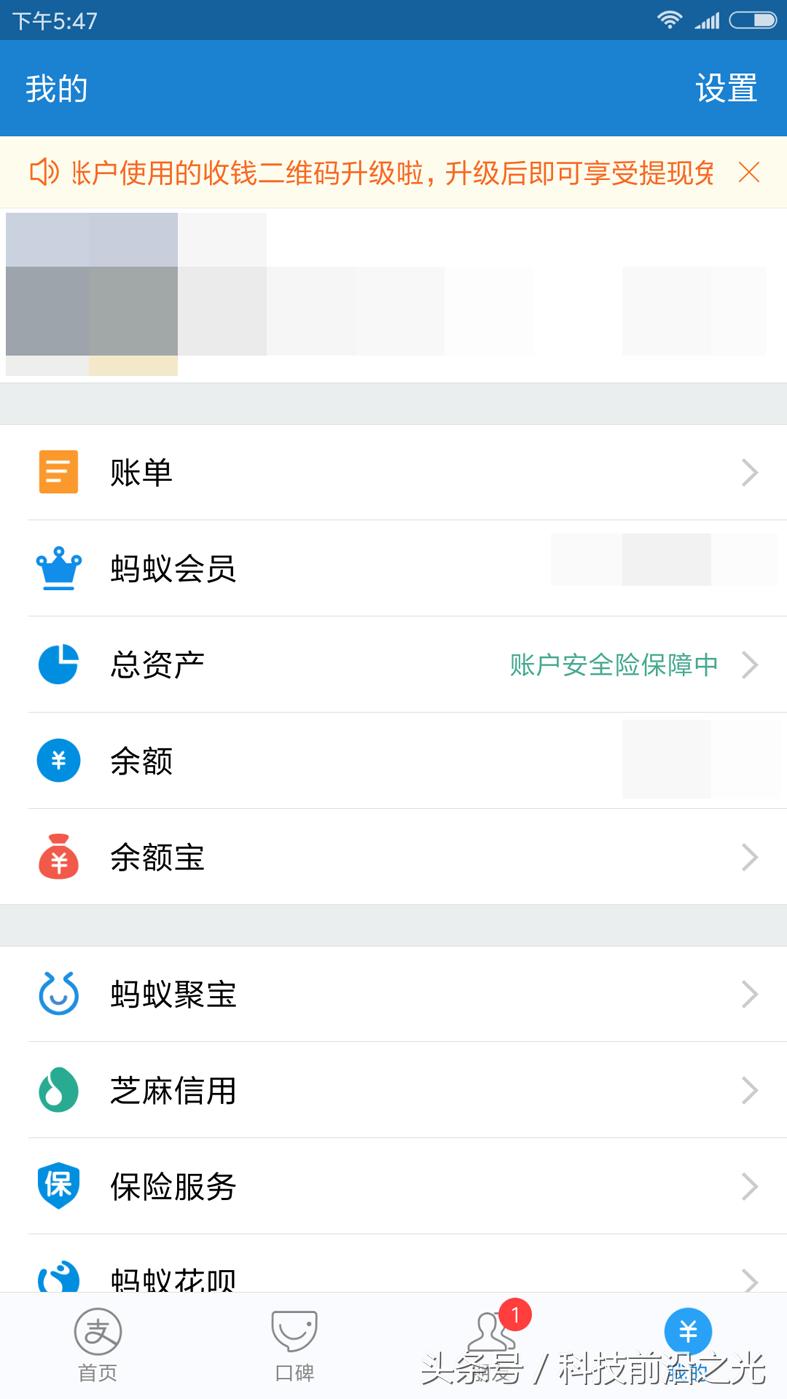Dismiss the QR code upgrade notification
This screenshot has width=787, height=1399.
tap(749, 172)
